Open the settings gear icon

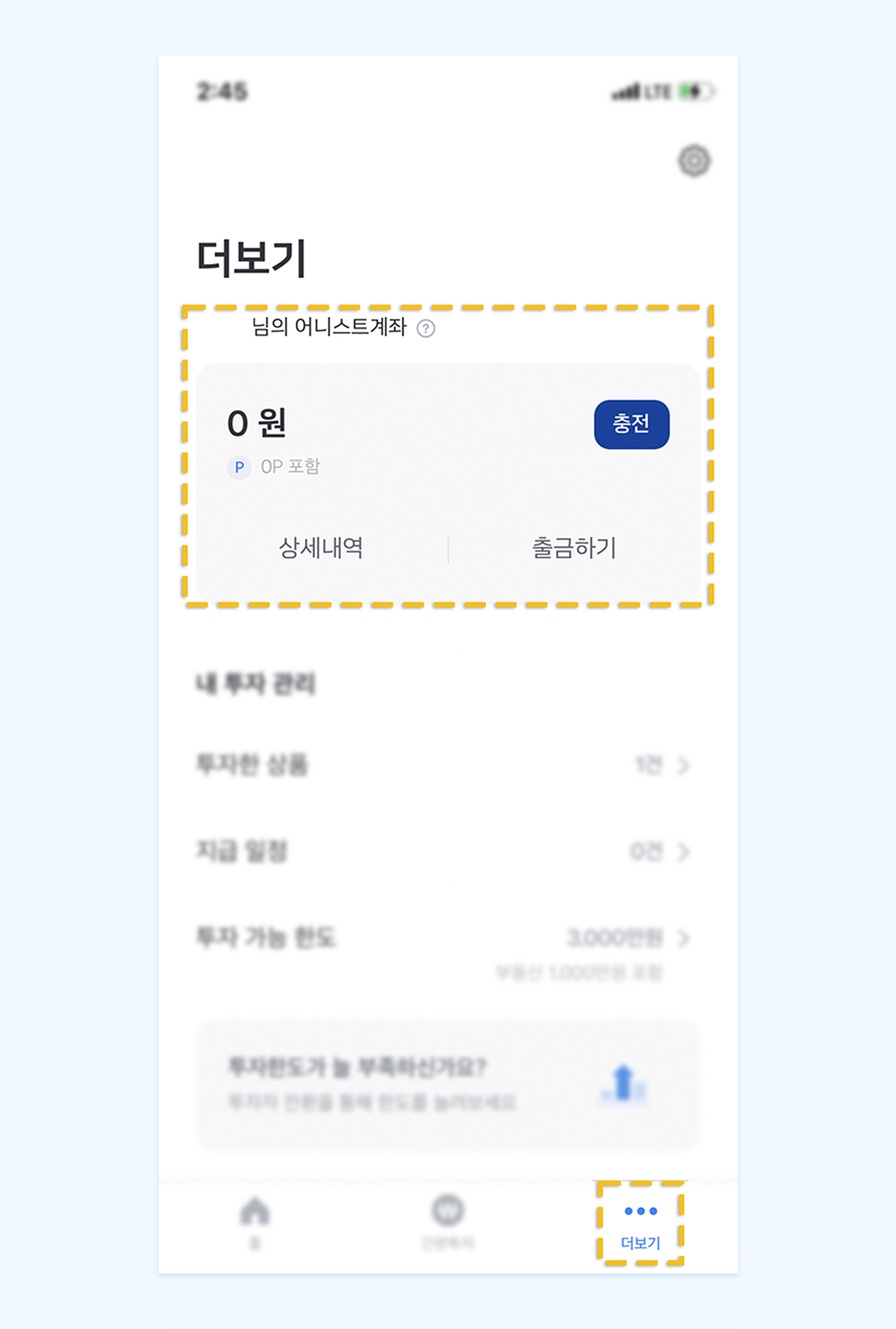pyautogui.click(x=694, y=161)
